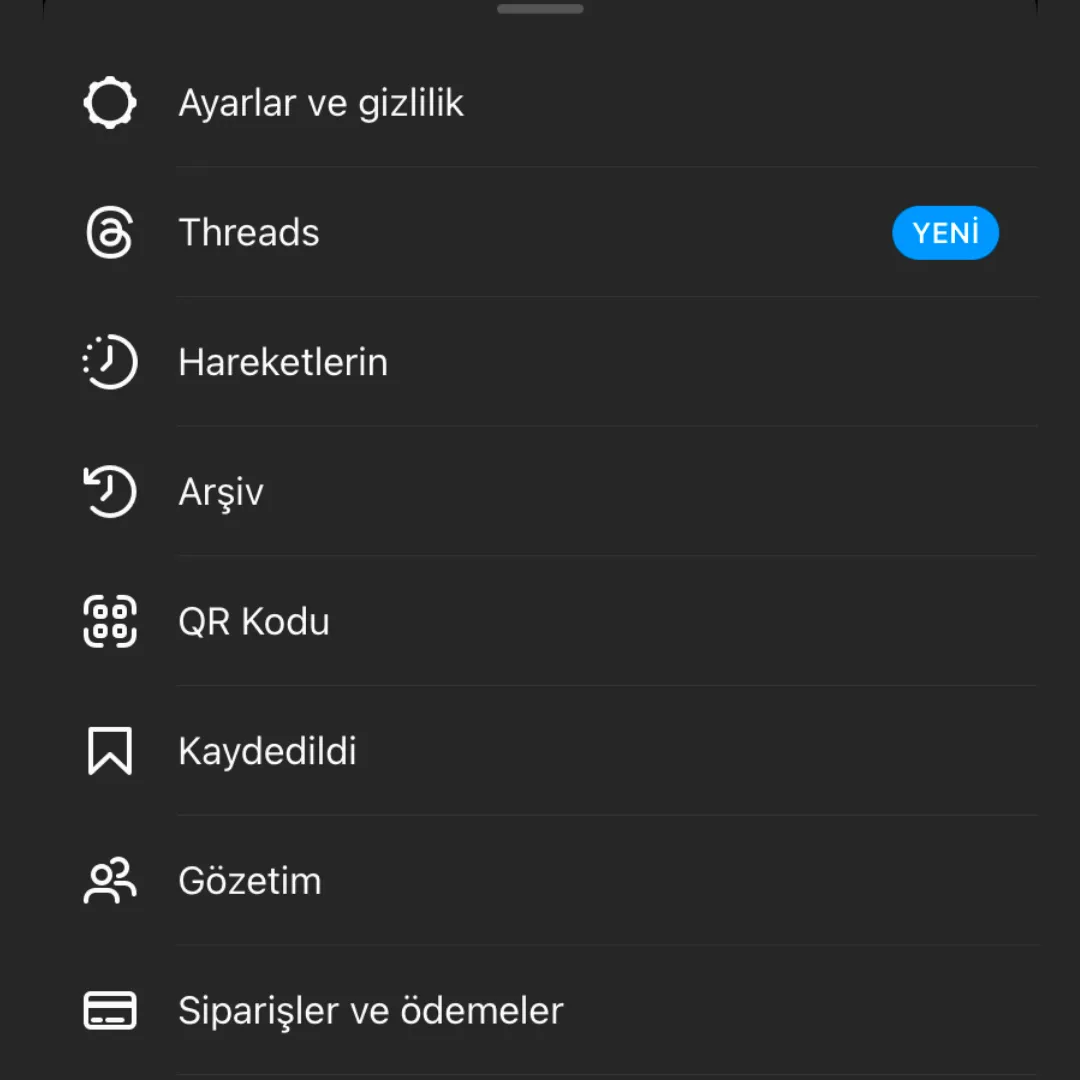The height and width of the screenshot is (1080, 1080).
Task: Open Siparişler ve ödemeler
Action: click(x=370, y=1010)
